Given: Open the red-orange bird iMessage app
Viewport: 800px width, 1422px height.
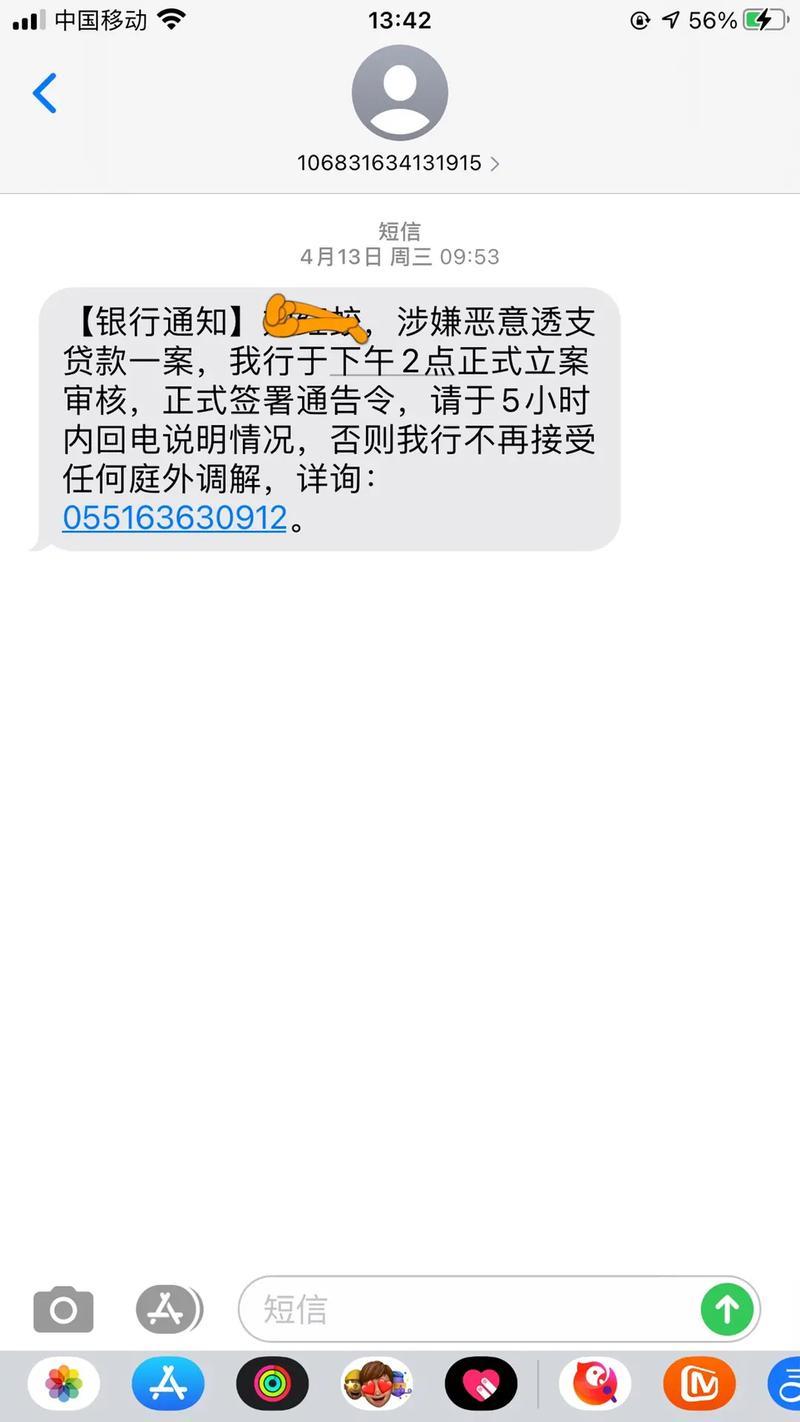Looking at the screenshot, I should tap(595, 1385).
